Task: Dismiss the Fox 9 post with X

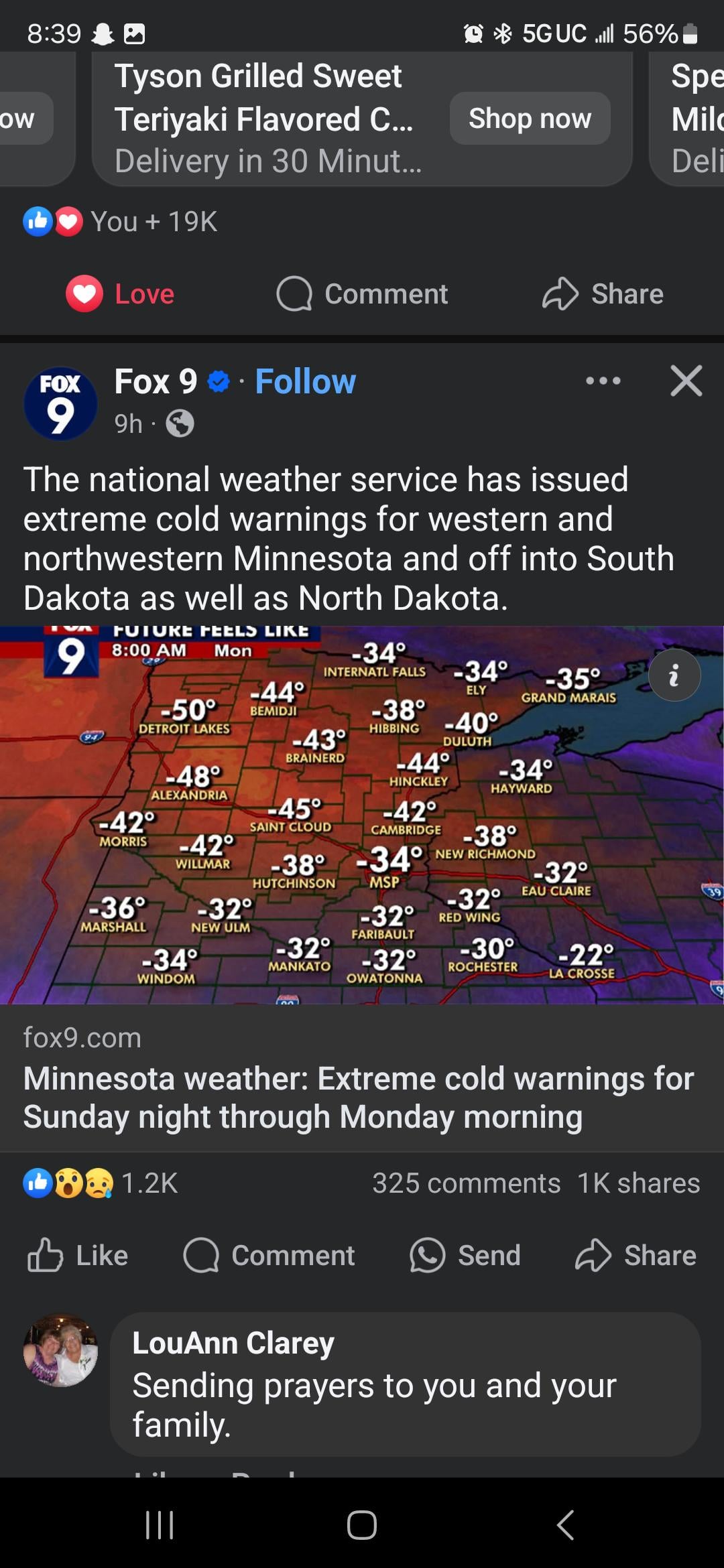Action: (x=686, y=381)
